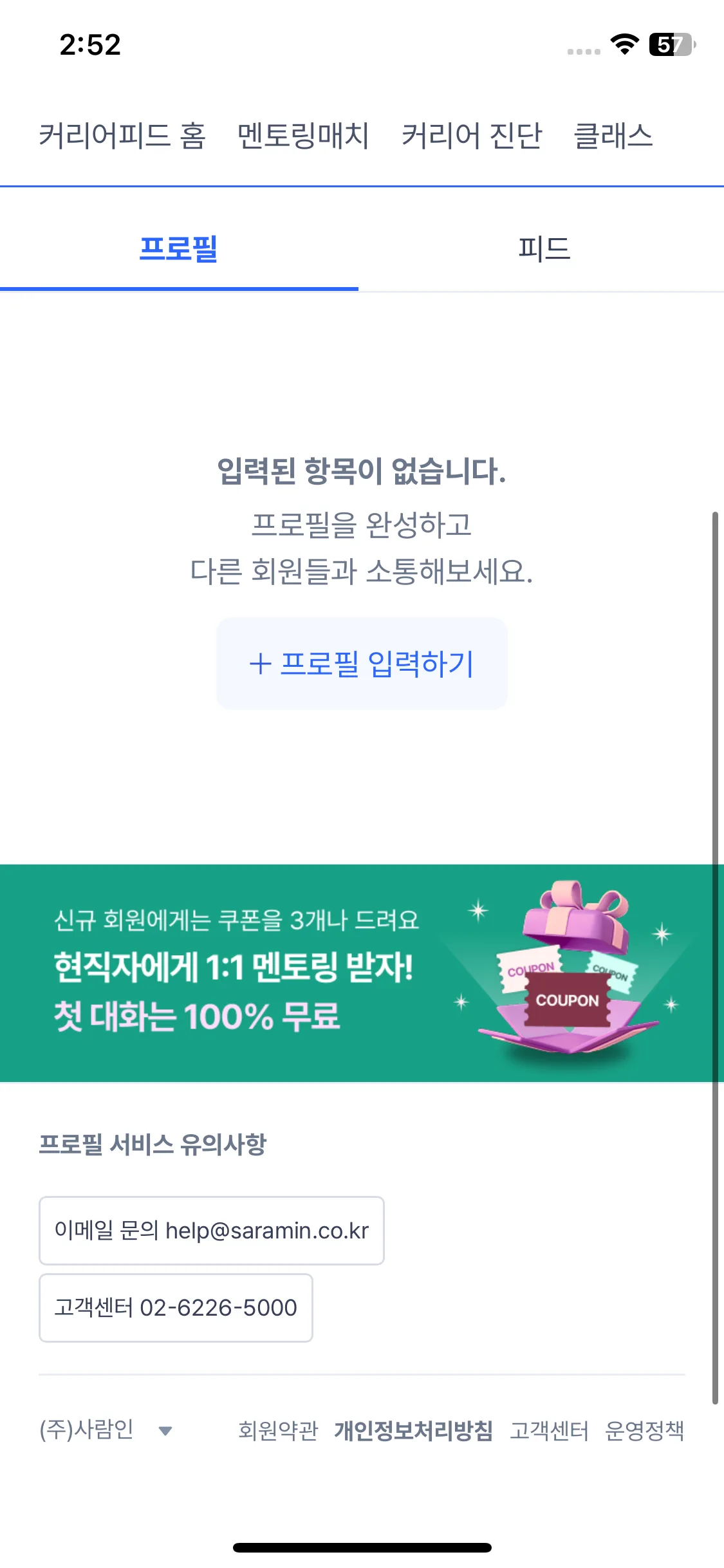Call 고객센터 02-6226-5000
724x1568 pixels.
tap(176, 1308)
